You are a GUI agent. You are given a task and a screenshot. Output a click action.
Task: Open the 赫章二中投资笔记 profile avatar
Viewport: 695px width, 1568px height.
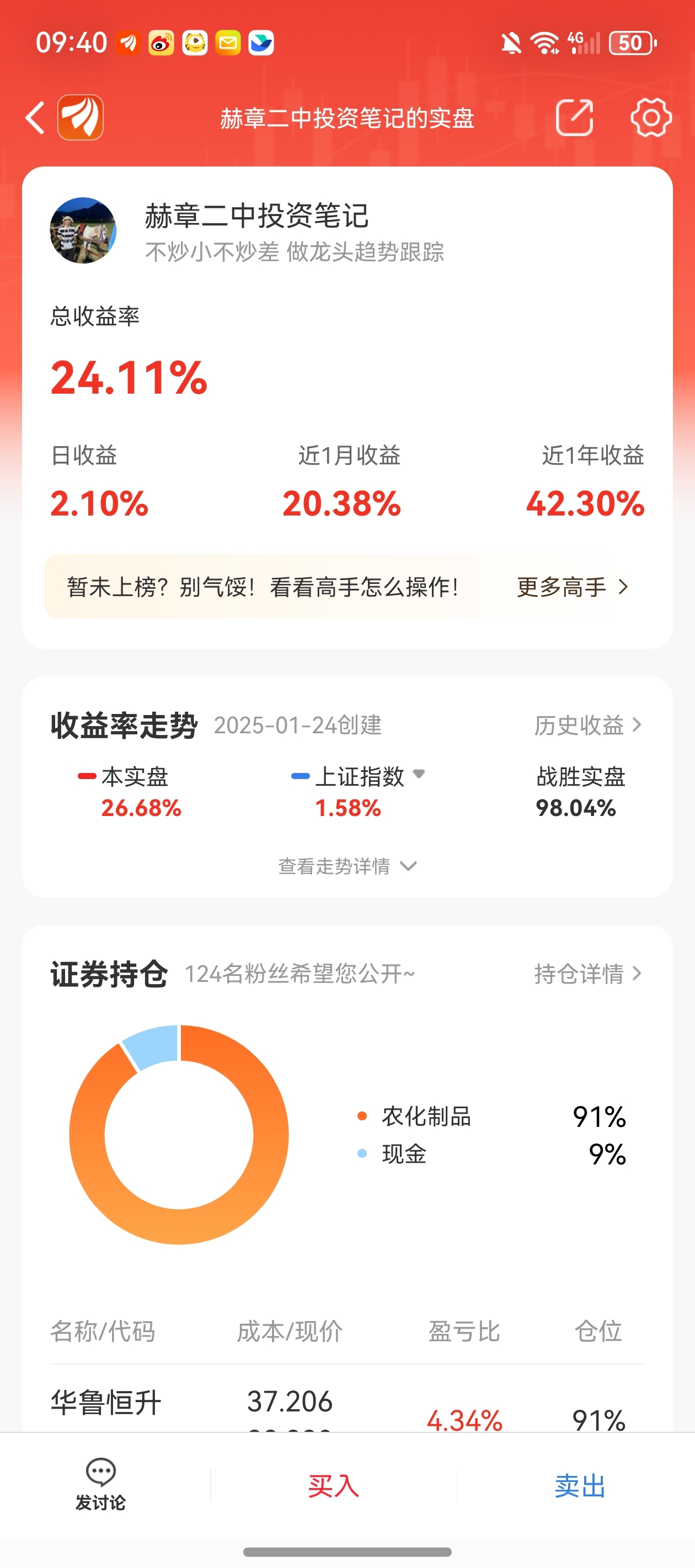pyautogui.click(x=83, y=230)
